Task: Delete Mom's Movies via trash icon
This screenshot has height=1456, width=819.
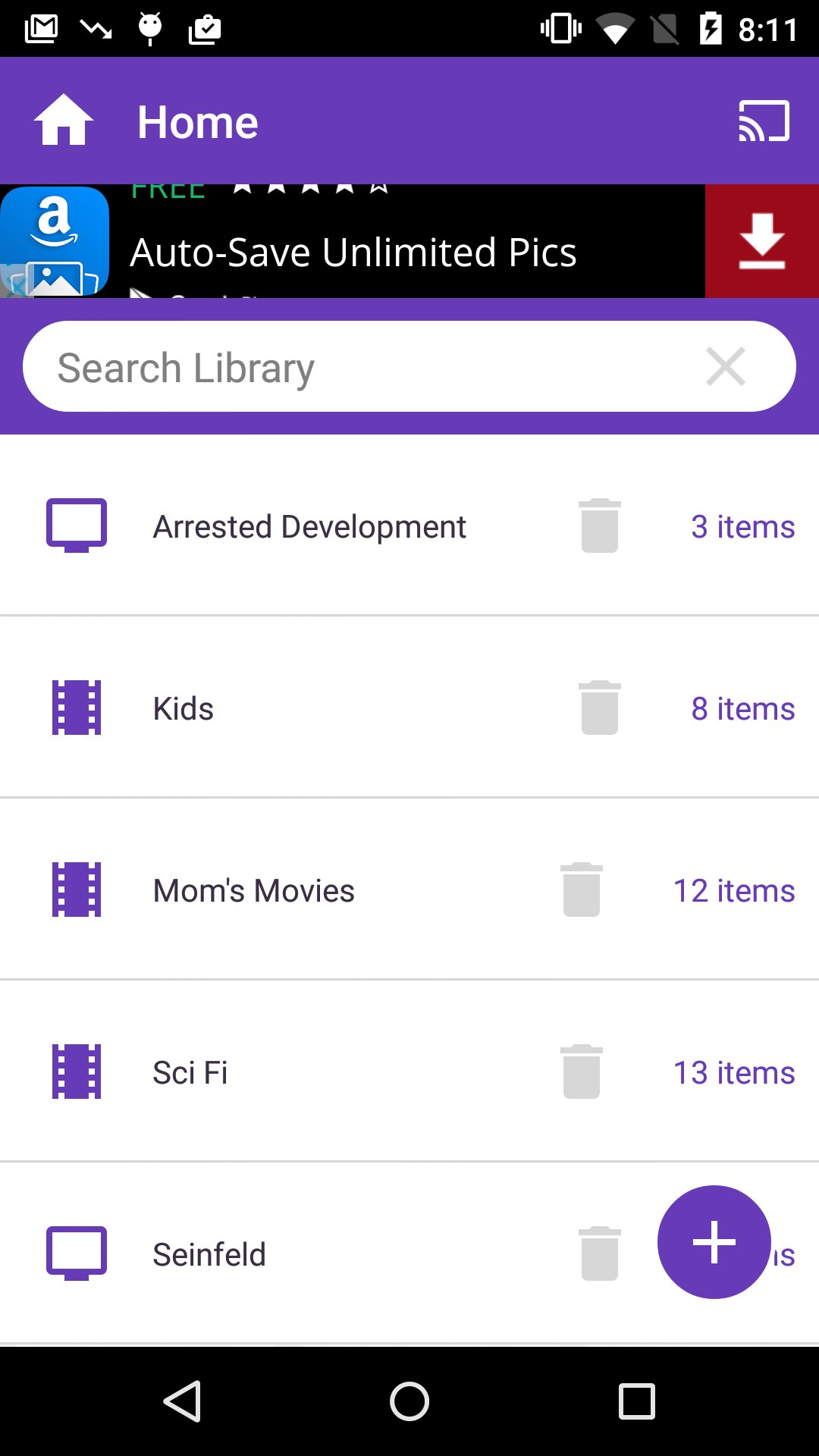Action: [x=581, y=890]
